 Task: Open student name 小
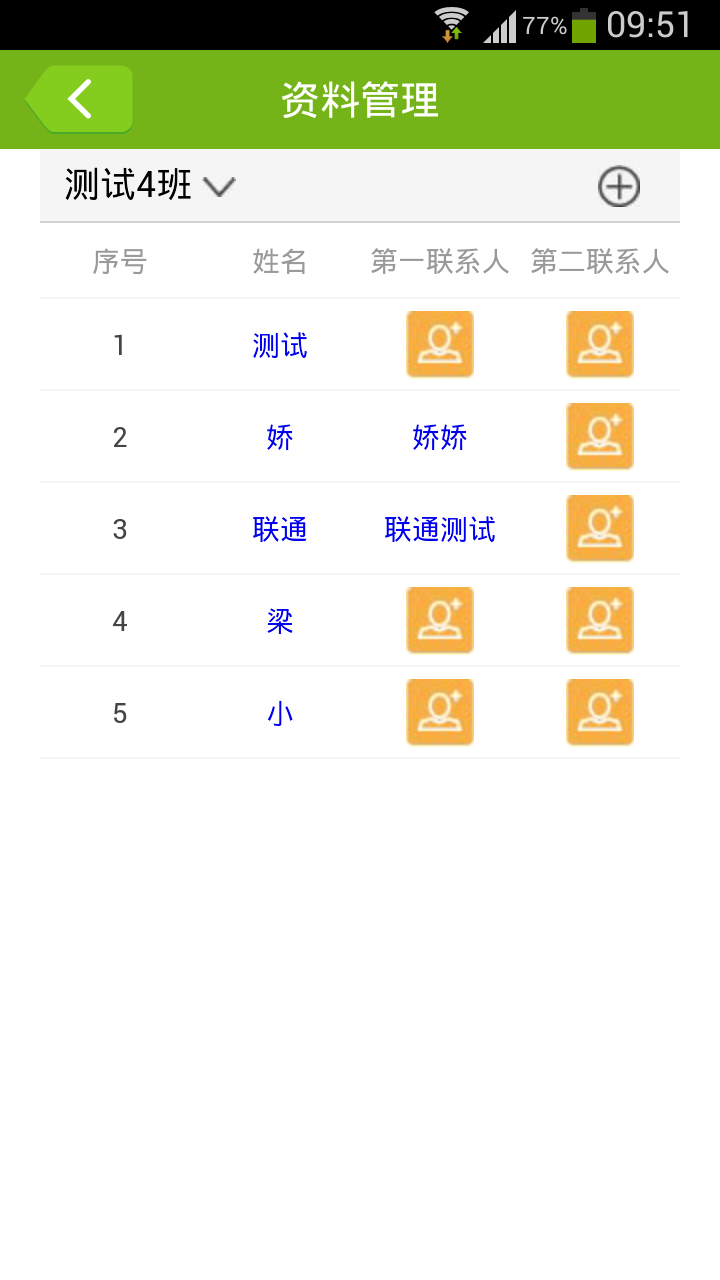pyautogui.click(x=280, y=714)
